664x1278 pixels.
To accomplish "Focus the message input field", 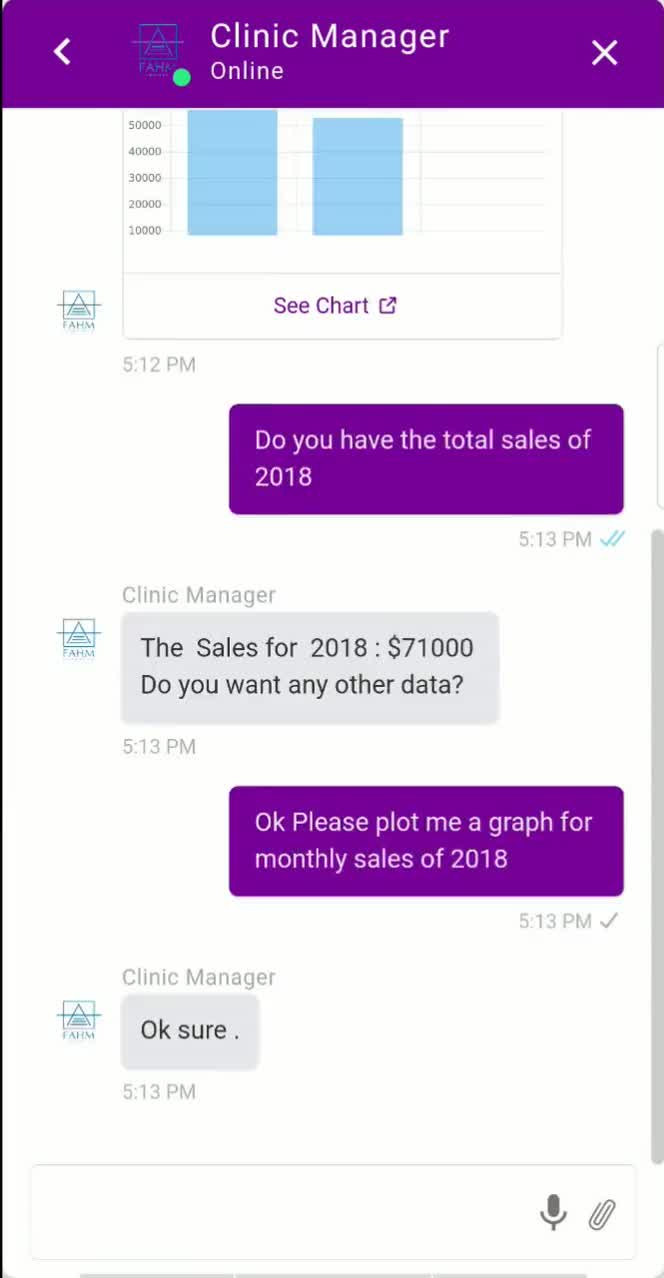I will pos(280,1212).
